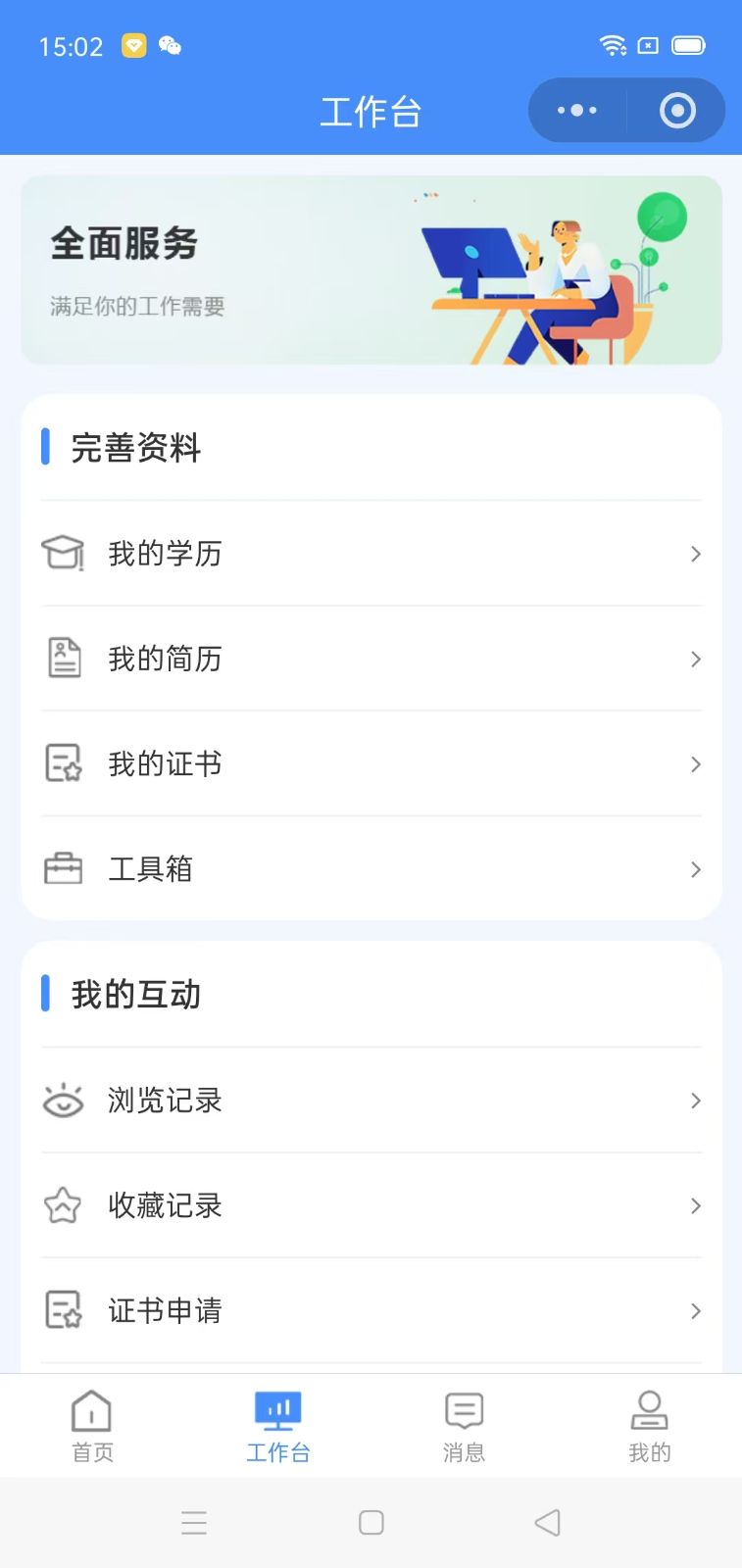This screenshot has height=1568, width=742.
Task: Open the 全面服务 banner
Action: pos(371,270)
